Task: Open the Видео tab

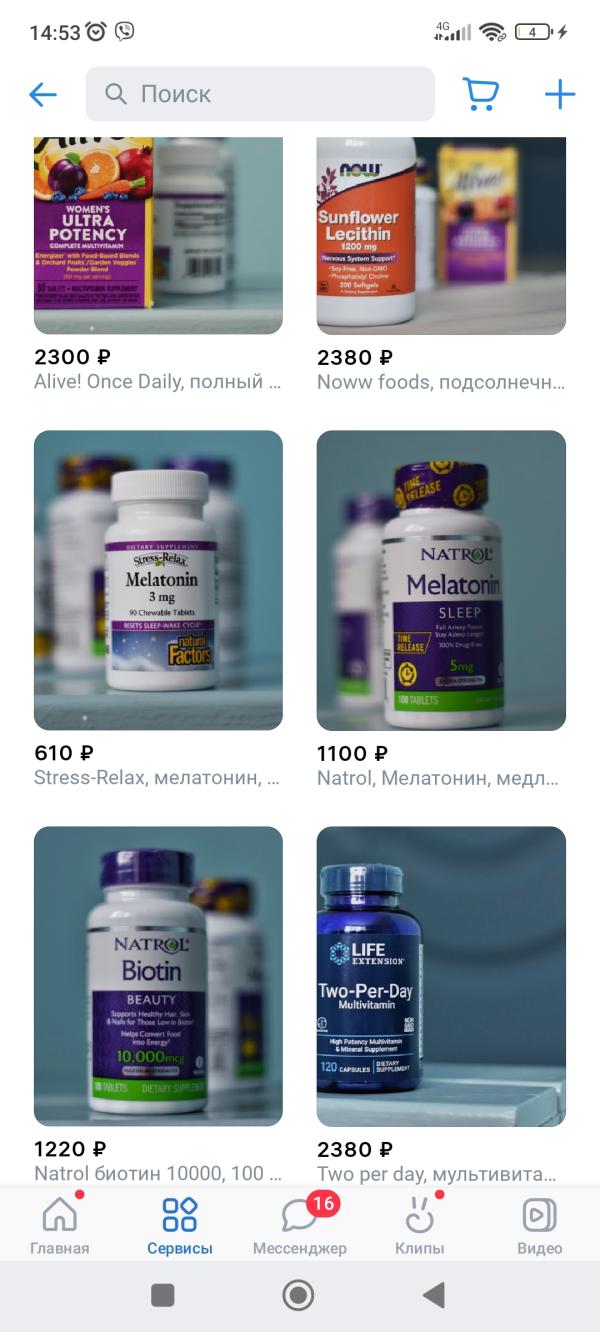Action: tap(540, 1226)
